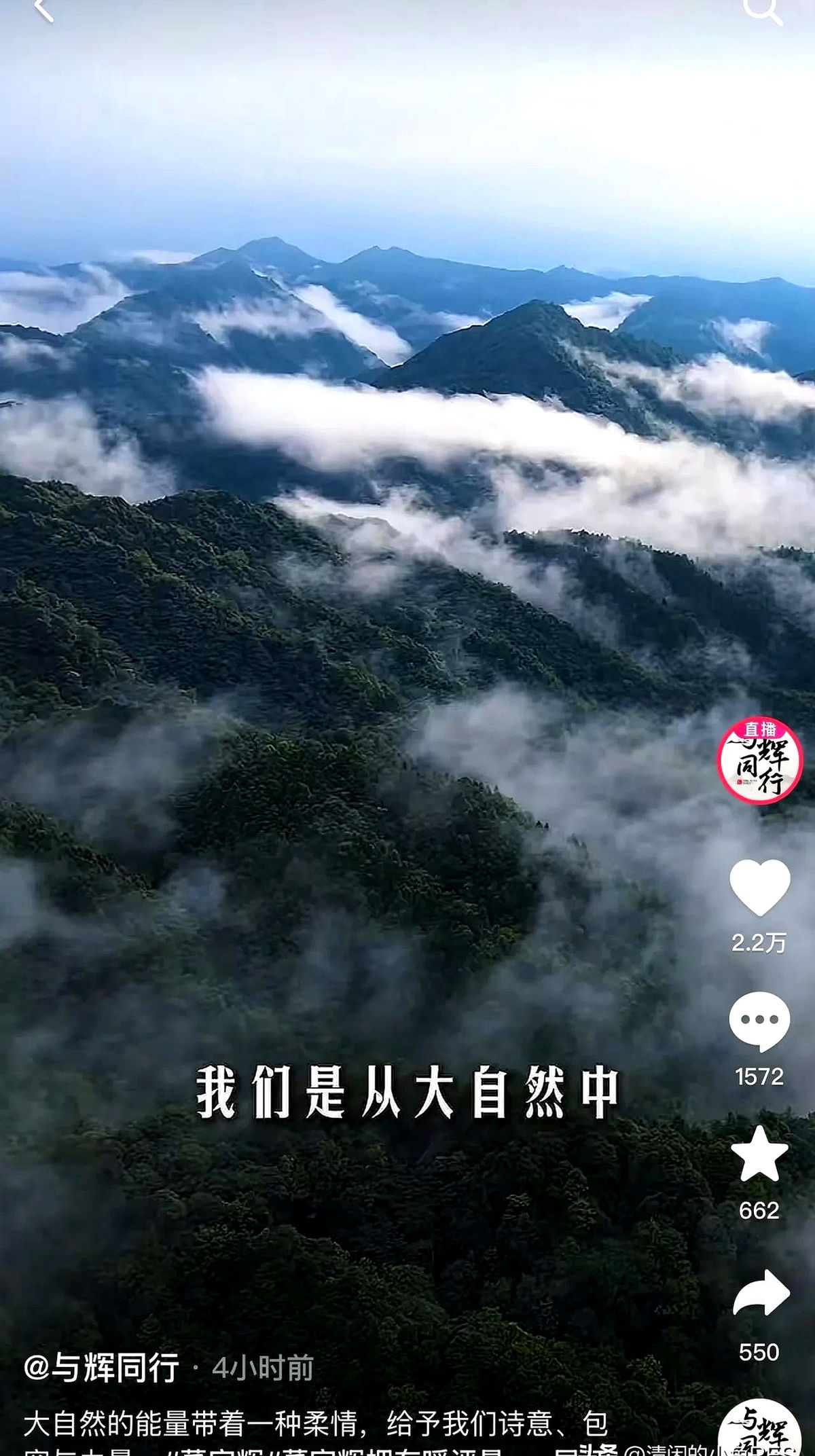Open 与辉同行 live avatar
Screen dimensions: 815x1456
(760, 761)
